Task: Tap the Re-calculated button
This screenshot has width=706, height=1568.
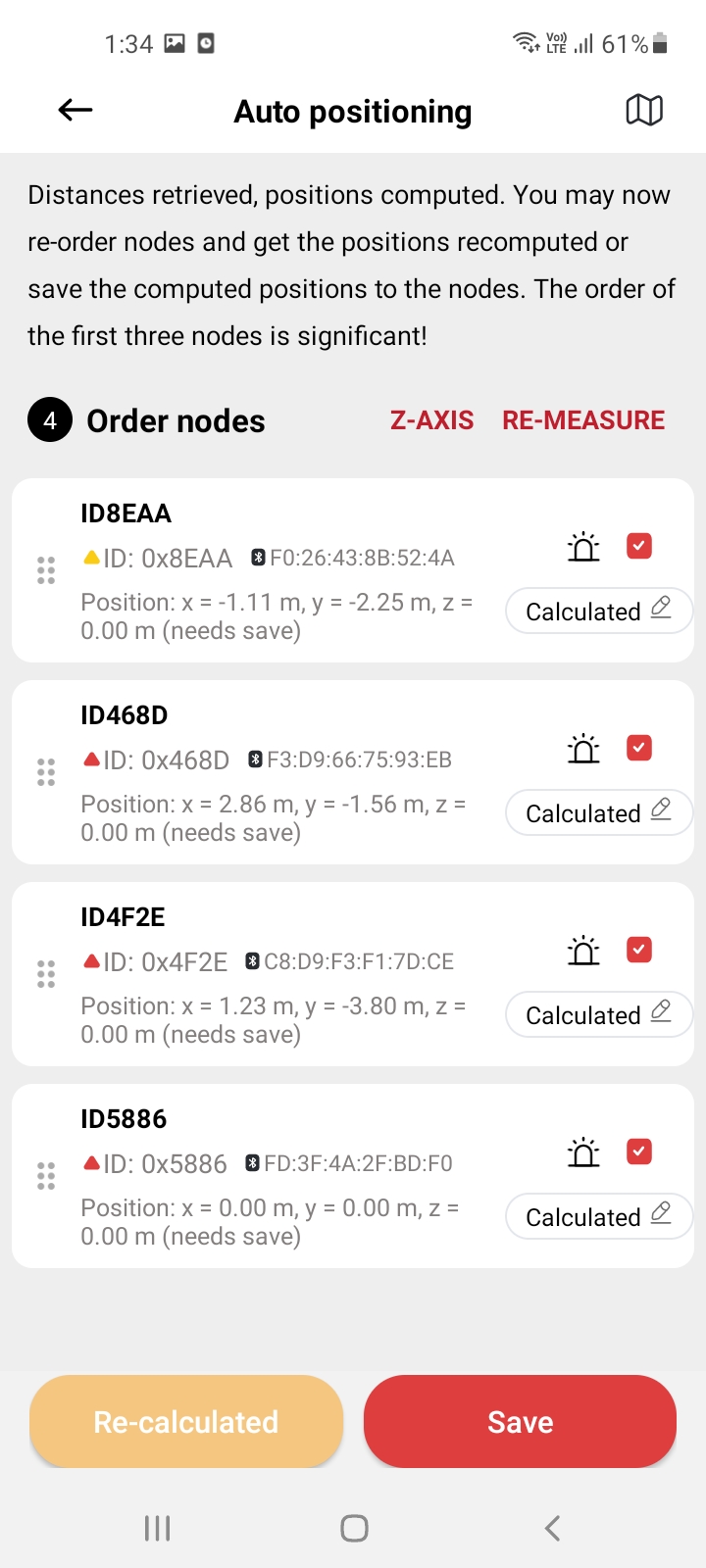Action: tap(186, 1421)
